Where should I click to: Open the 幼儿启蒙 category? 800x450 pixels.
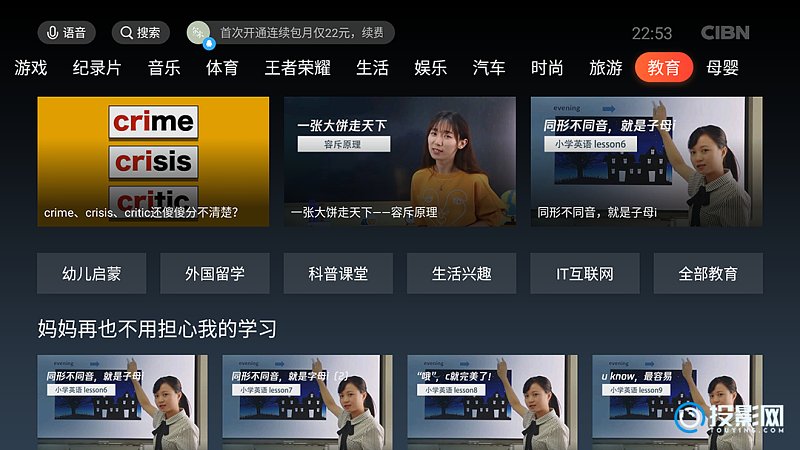(92, 273)
